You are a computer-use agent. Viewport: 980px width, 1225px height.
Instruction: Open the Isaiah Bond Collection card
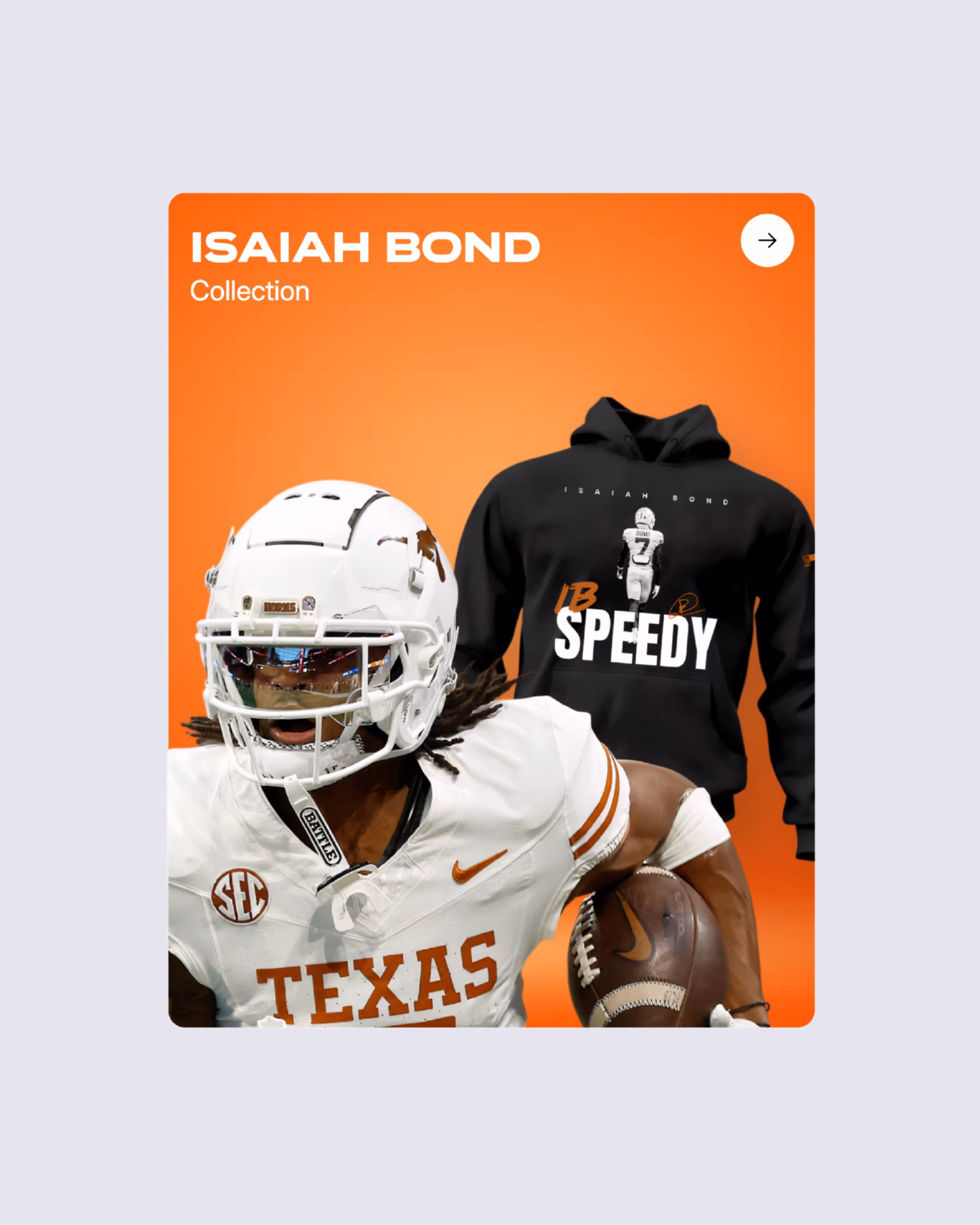491,610
